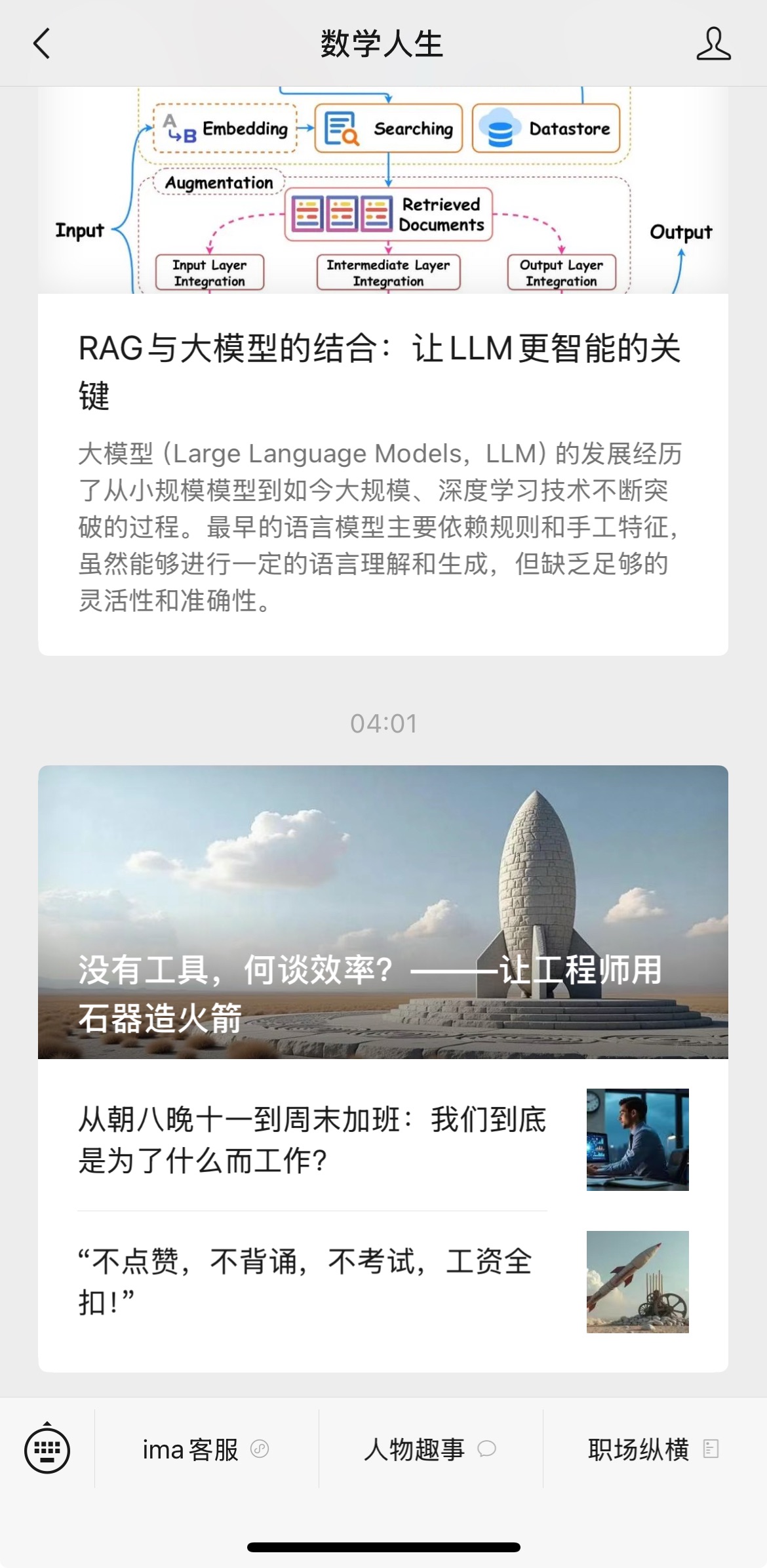Switch to keyboard input mode
The image size is (767, 1568).
(47, 1449)
